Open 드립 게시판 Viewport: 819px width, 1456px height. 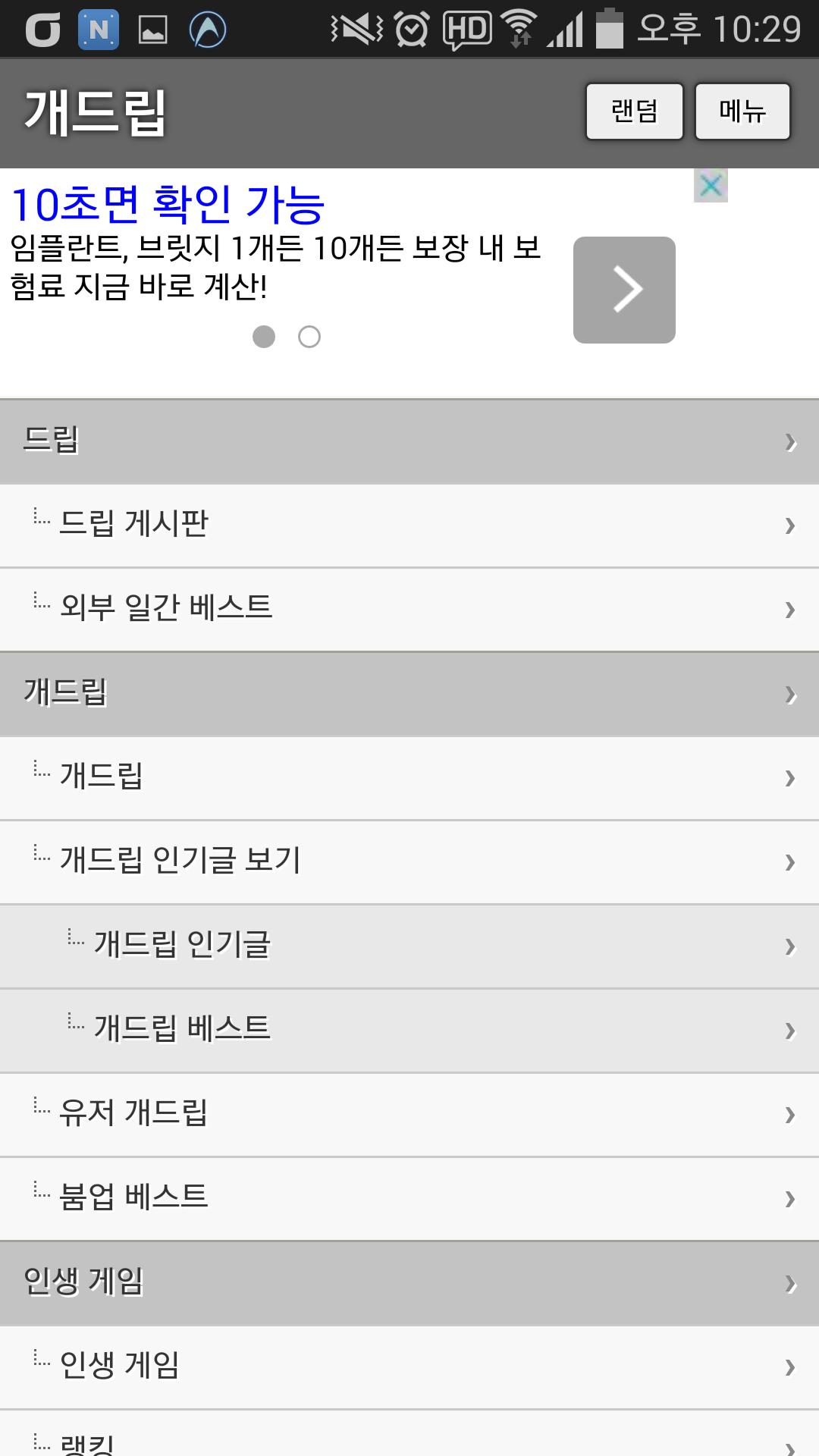pos(409,526)
